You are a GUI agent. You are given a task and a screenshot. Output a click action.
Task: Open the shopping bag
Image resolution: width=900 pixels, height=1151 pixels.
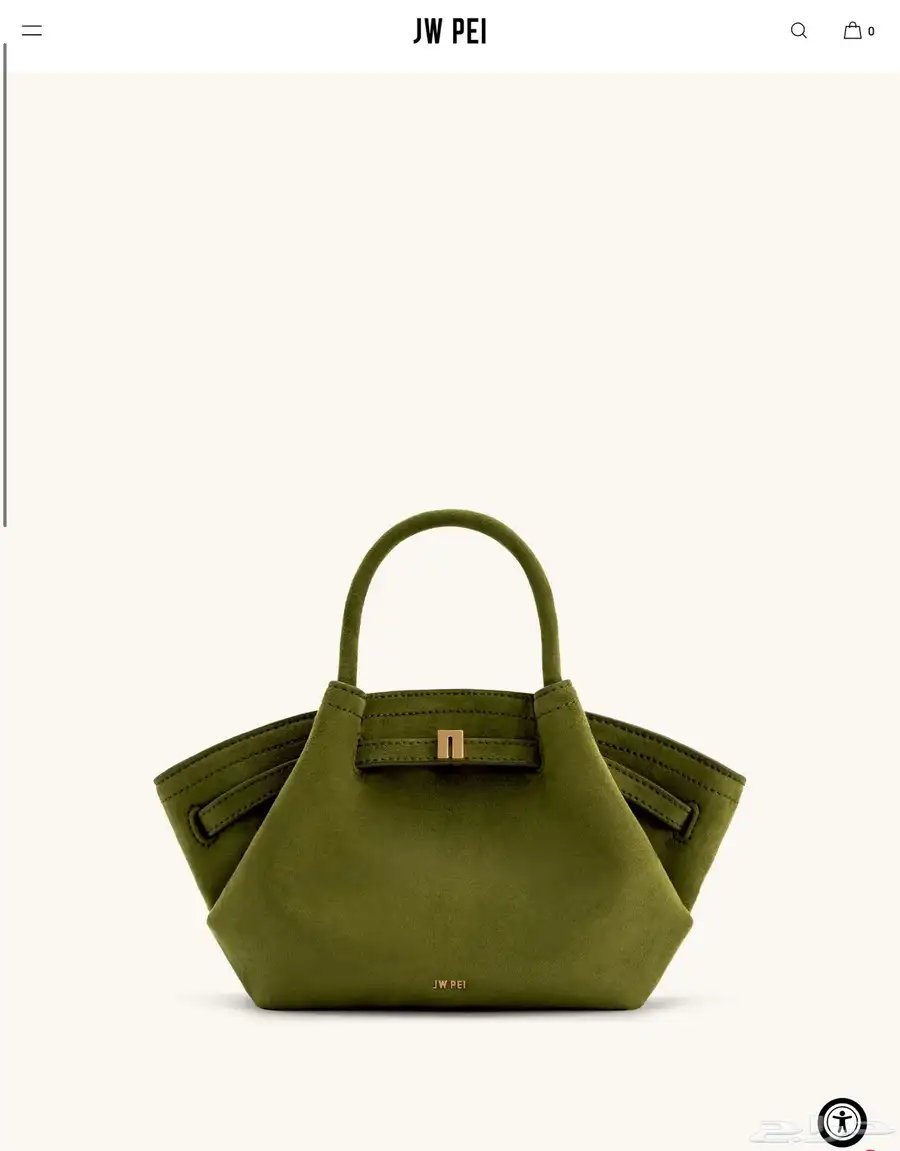pos(853,30)
